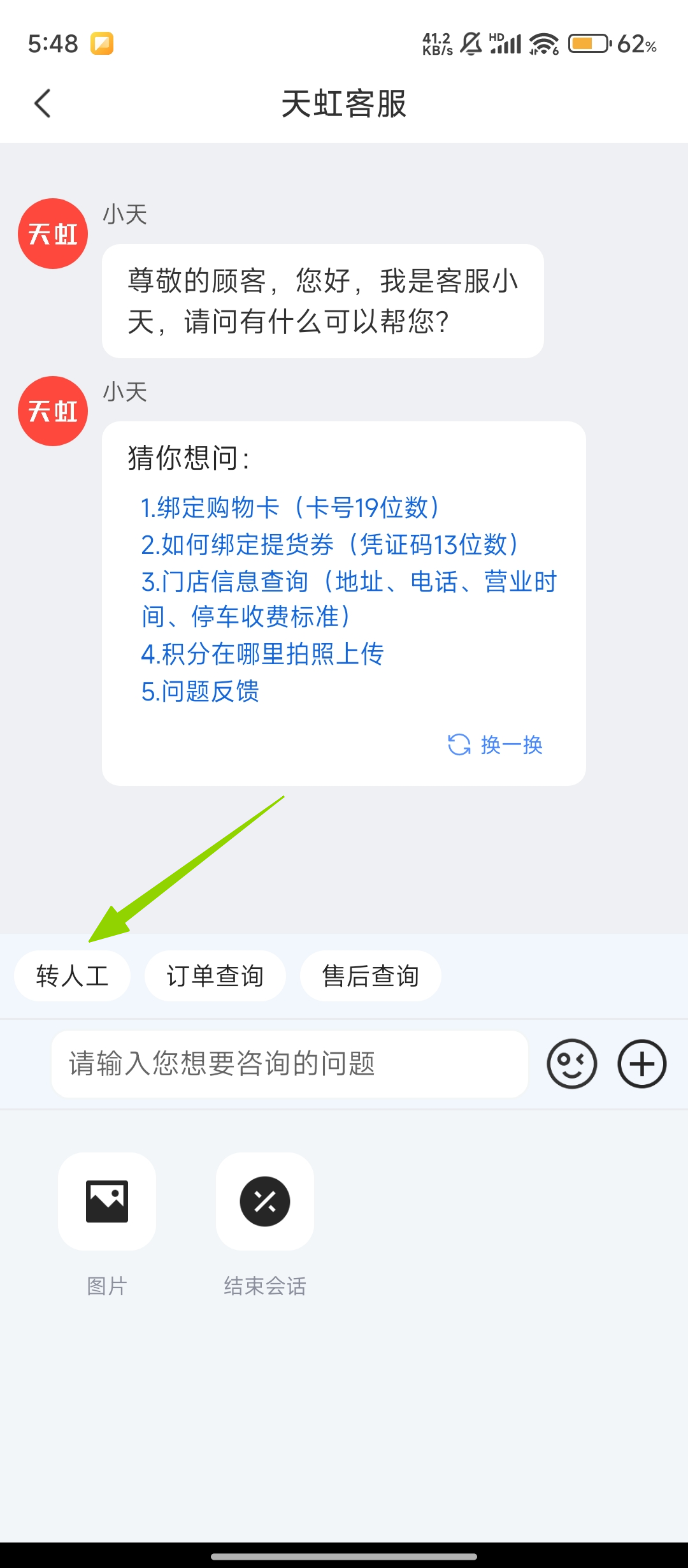Toggle the plus attachments panel
Viewport: 688px width, 1568px height.
coord(641,1064)
